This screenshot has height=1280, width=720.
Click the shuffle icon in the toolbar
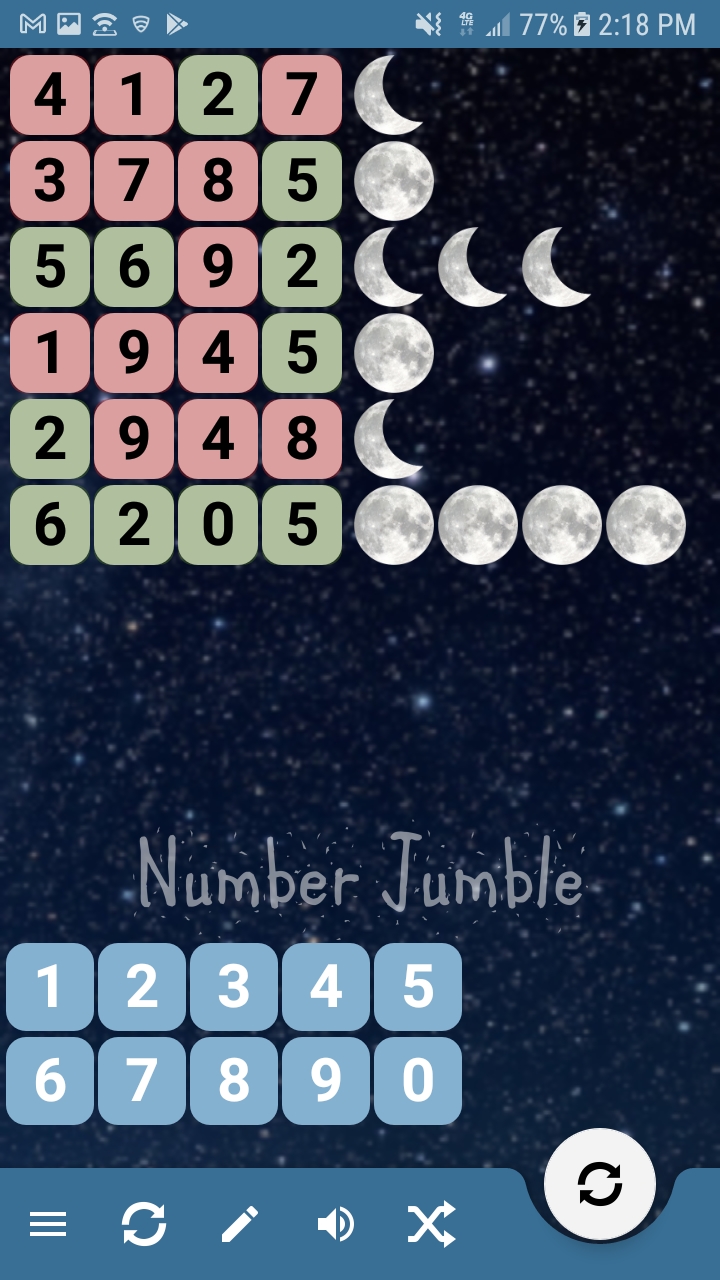coord(430,1222)
